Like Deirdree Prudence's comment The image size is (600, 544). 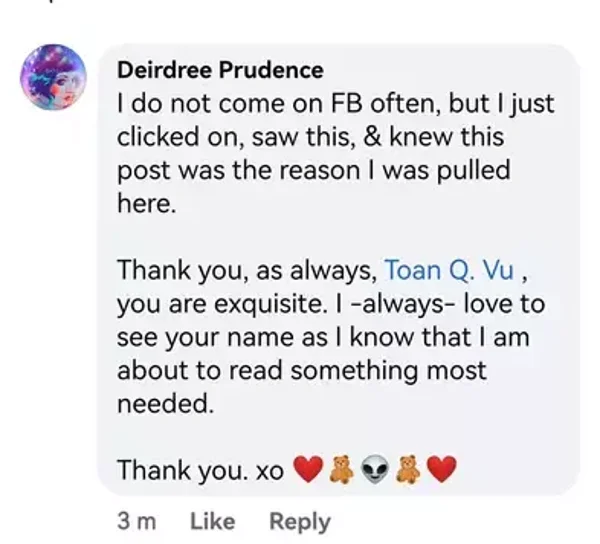tap(212, 521)
